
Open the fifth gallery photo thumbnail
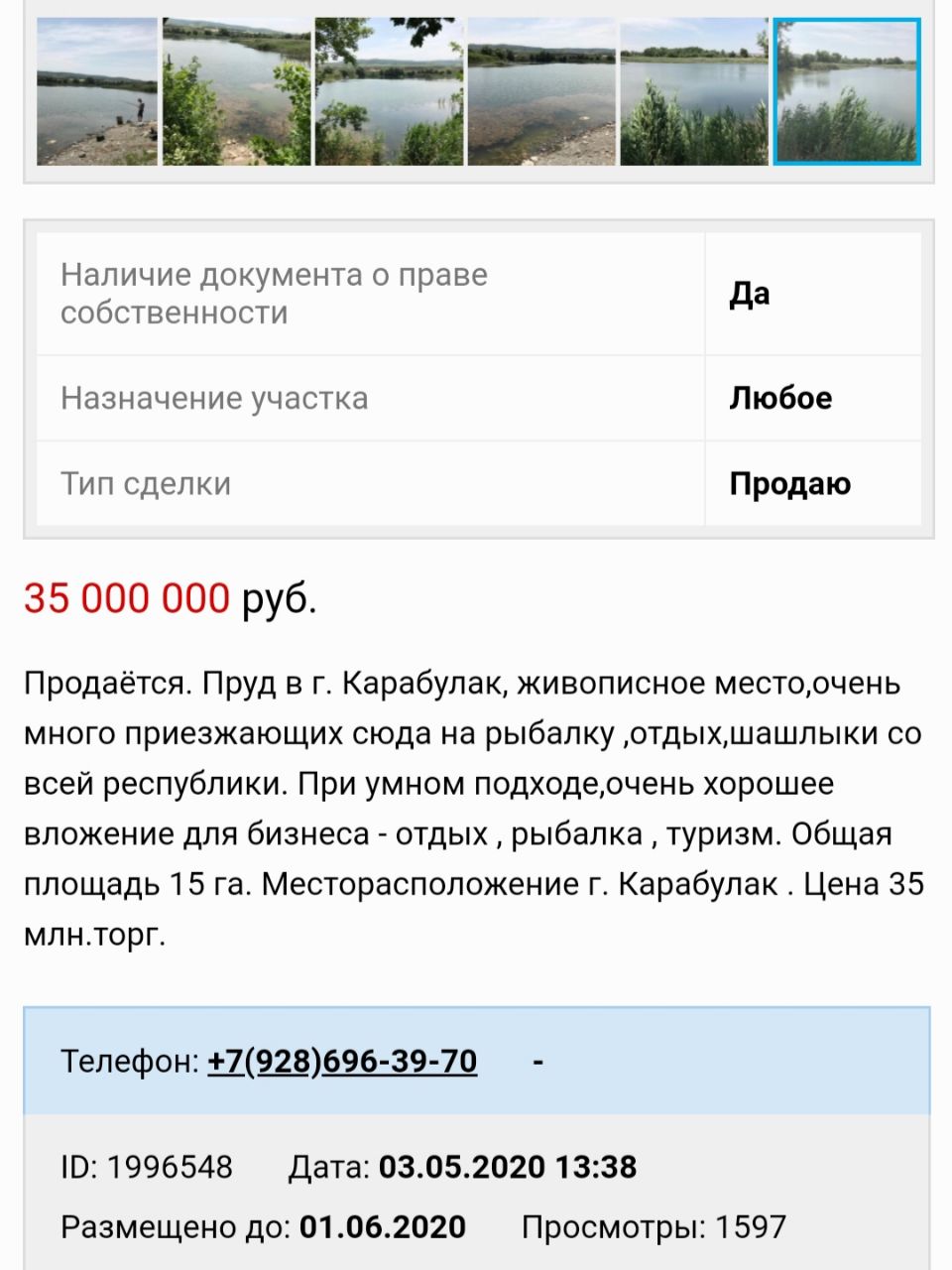(694, 91)
